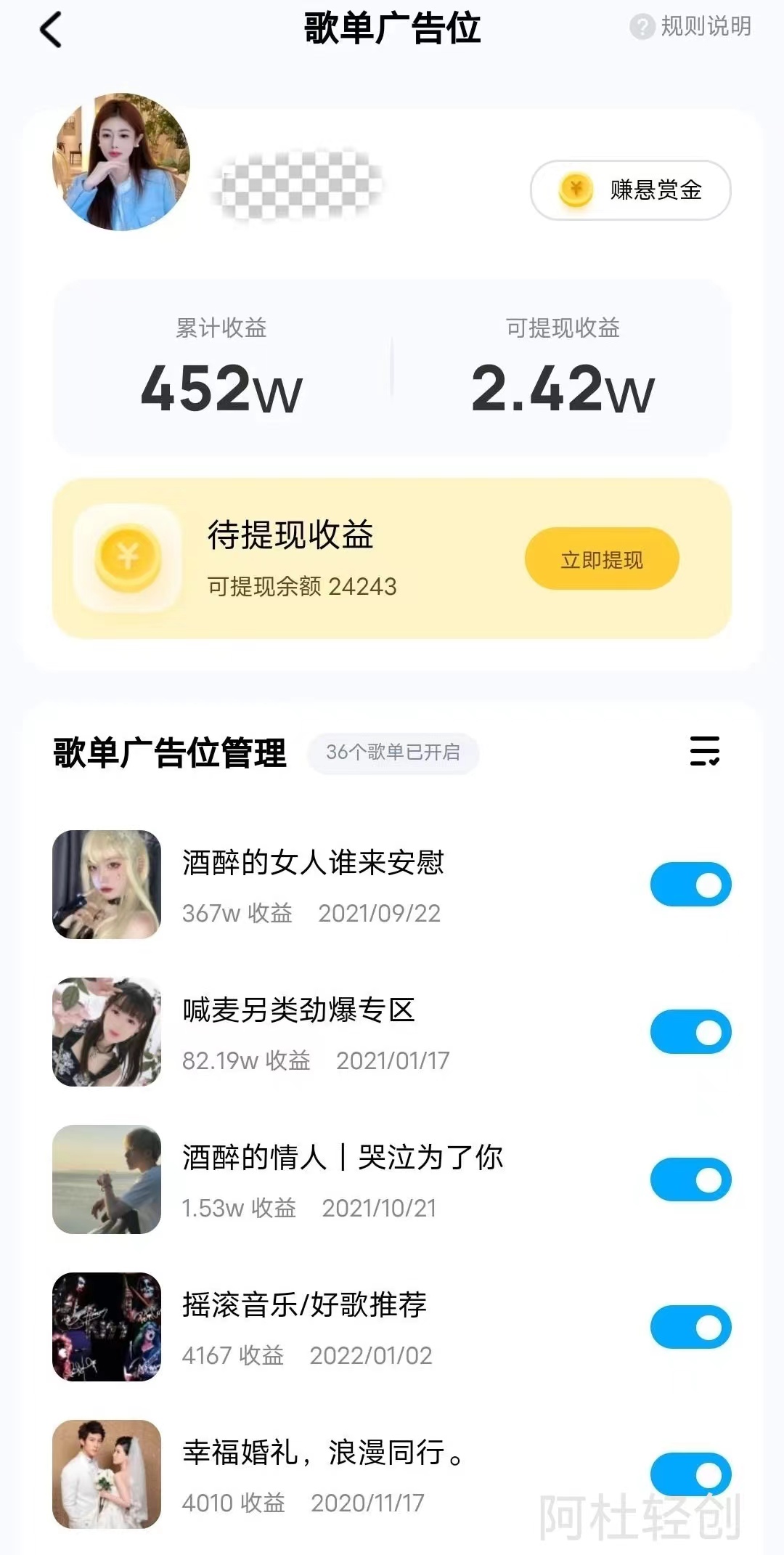The height and width of the screenshot is (1555, 784).
Task: Turn off the 摇滚音乐/好歌推荐 ad switch
Action: [690, 1327]
